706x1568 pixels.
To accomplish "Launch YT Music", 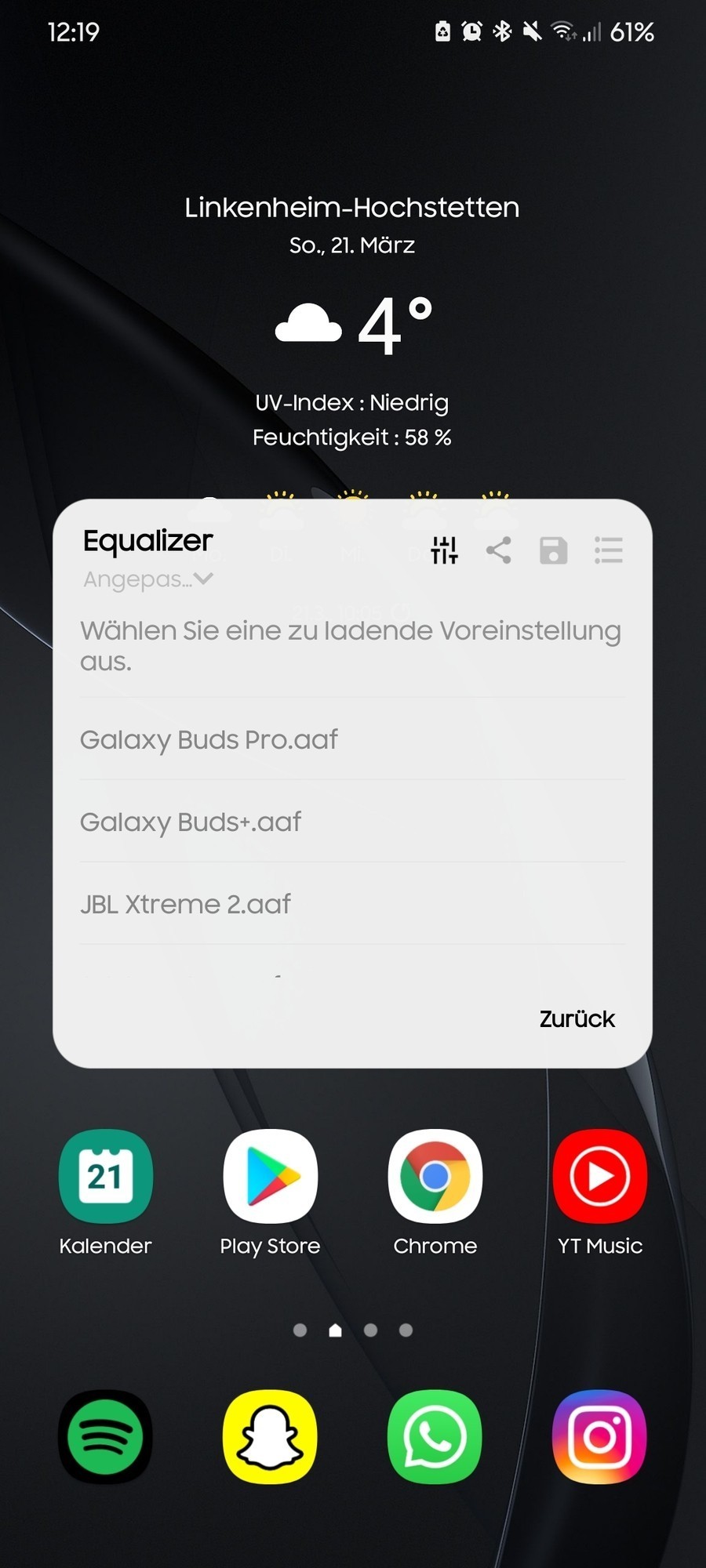I will (x=600, y=1177).
